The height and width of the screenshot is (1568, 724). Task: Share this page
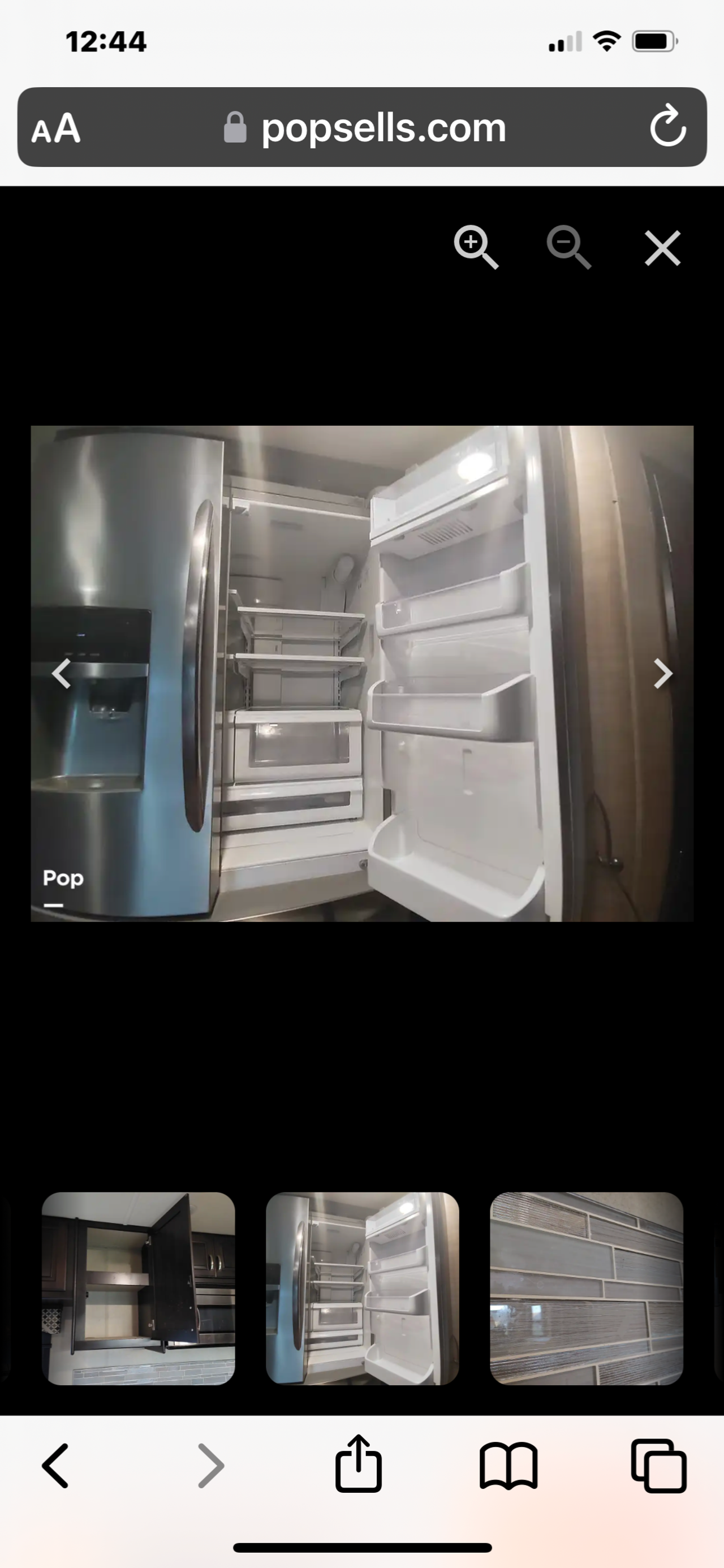tap(358, 1464)
